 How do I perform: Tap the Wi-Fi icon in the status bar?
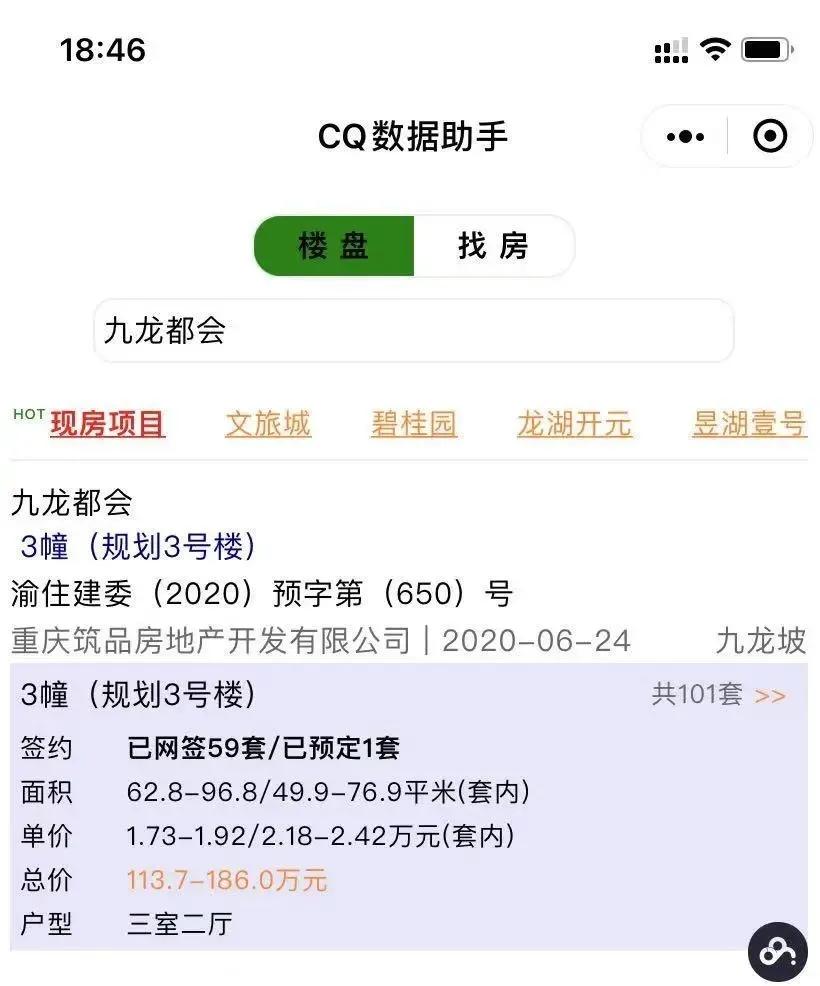(x=714, y=47)
